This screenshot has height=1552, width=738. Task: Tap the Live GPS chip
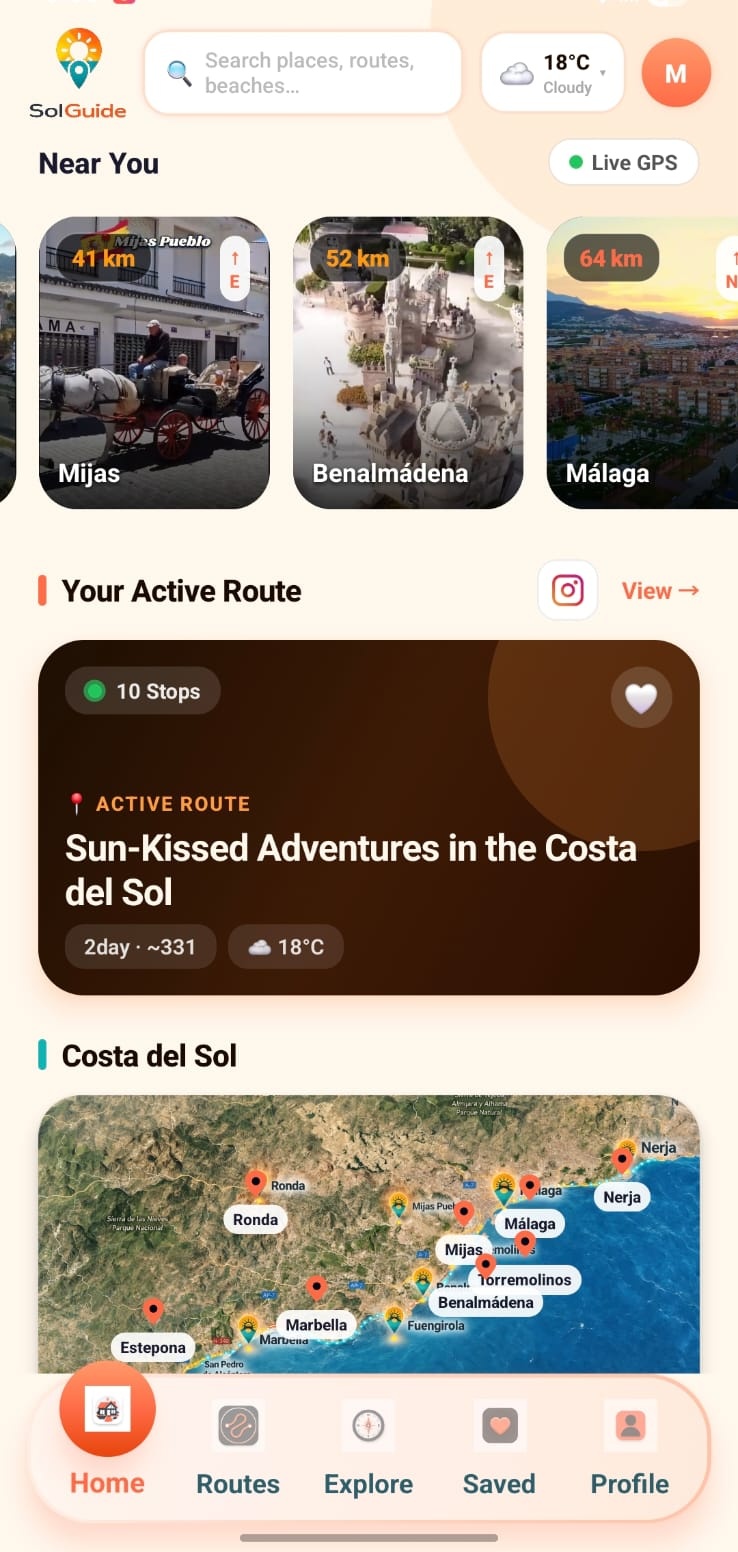(x=623, y=163)
